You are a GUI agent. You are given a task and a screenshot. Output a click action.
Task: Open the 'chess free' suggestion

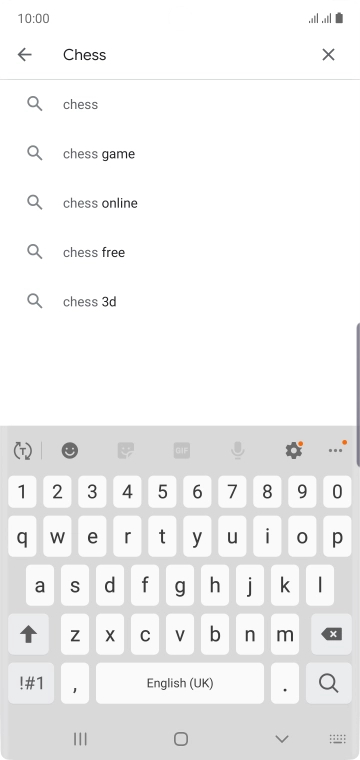(x=180, y=253)
